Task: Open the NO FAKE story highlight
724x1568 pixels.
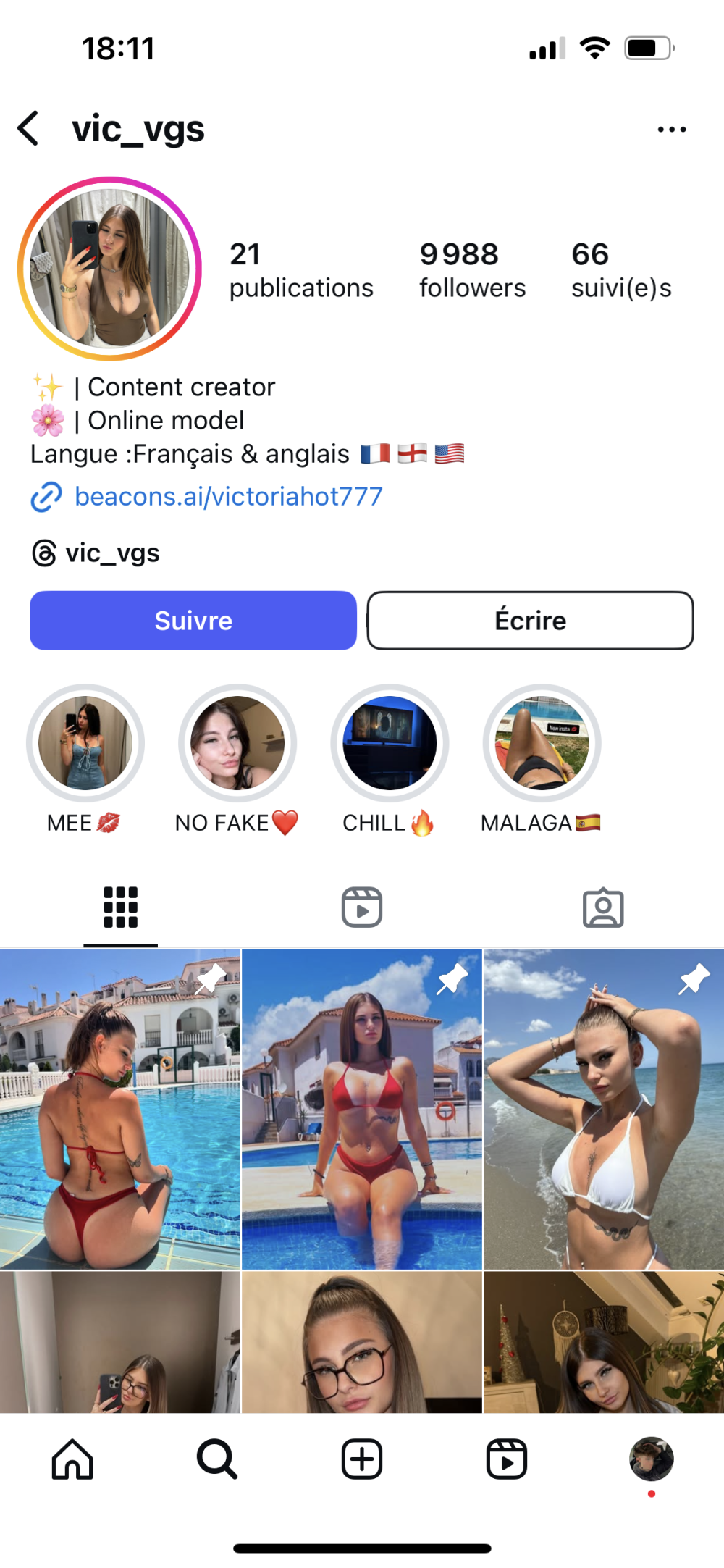Action: 237,744
